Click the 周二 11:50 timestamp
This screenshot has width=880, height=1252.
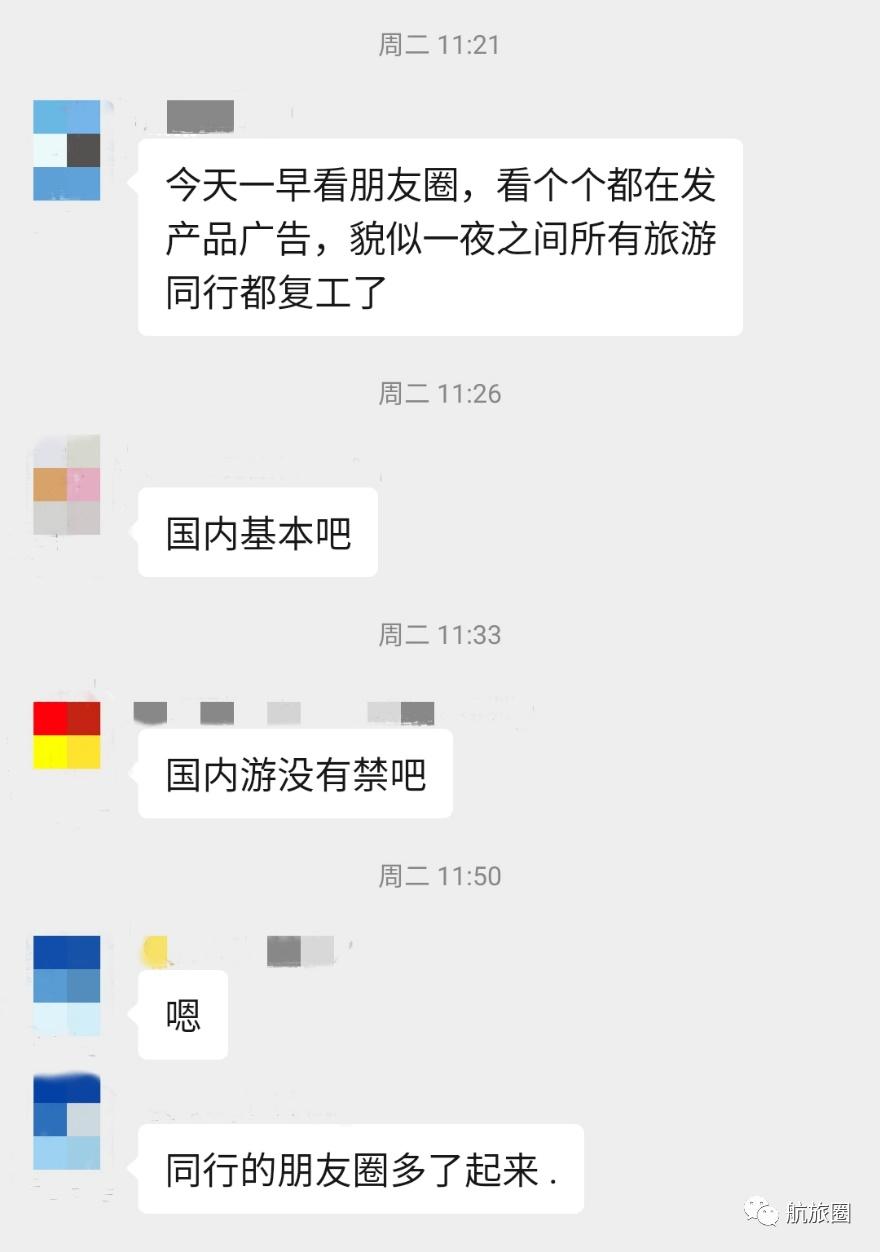[x=440, y=875]
